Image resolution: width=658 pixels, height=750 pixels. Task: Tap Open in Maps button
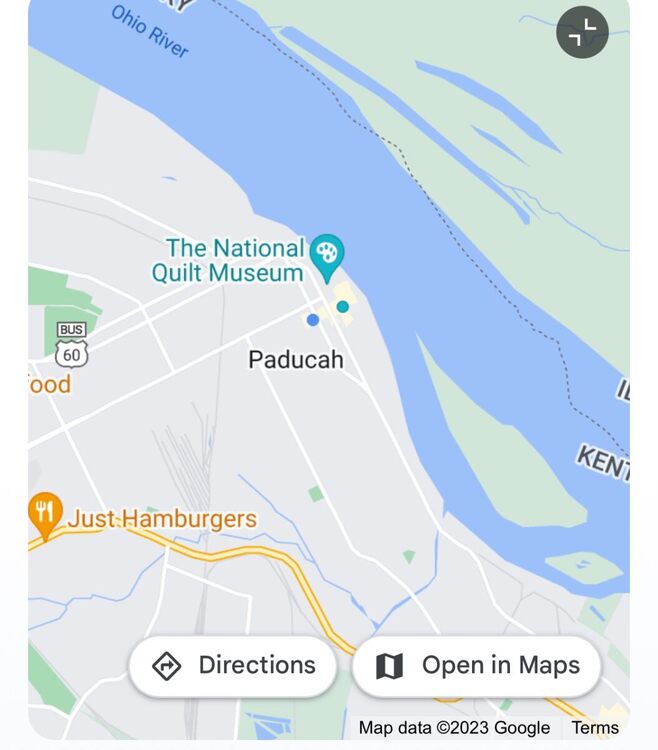click(477, 666)
